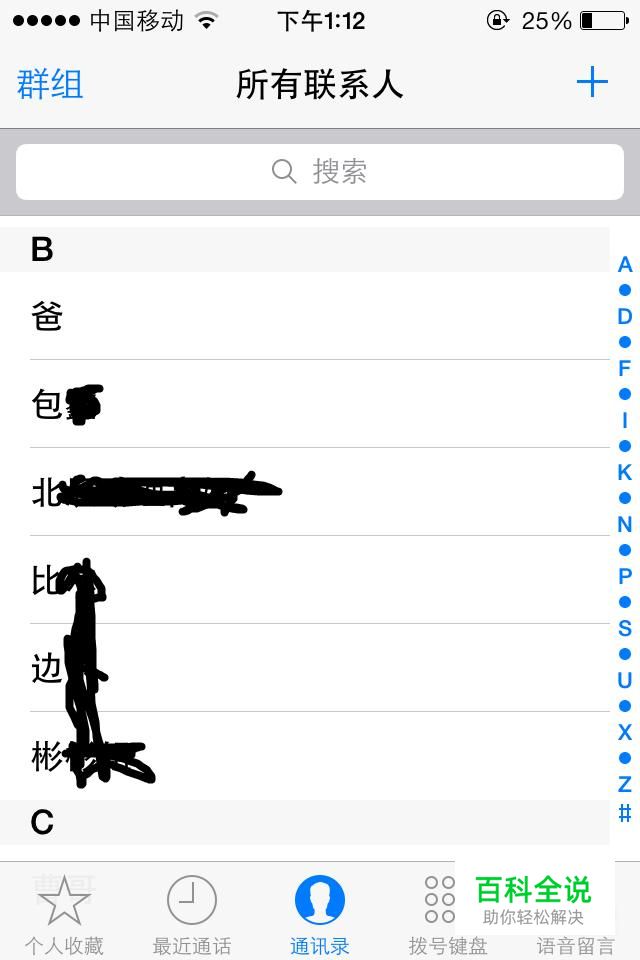This screenshot has height=960, width=640.
Task: Open the 群组 groups list
Action: [50, 85]
